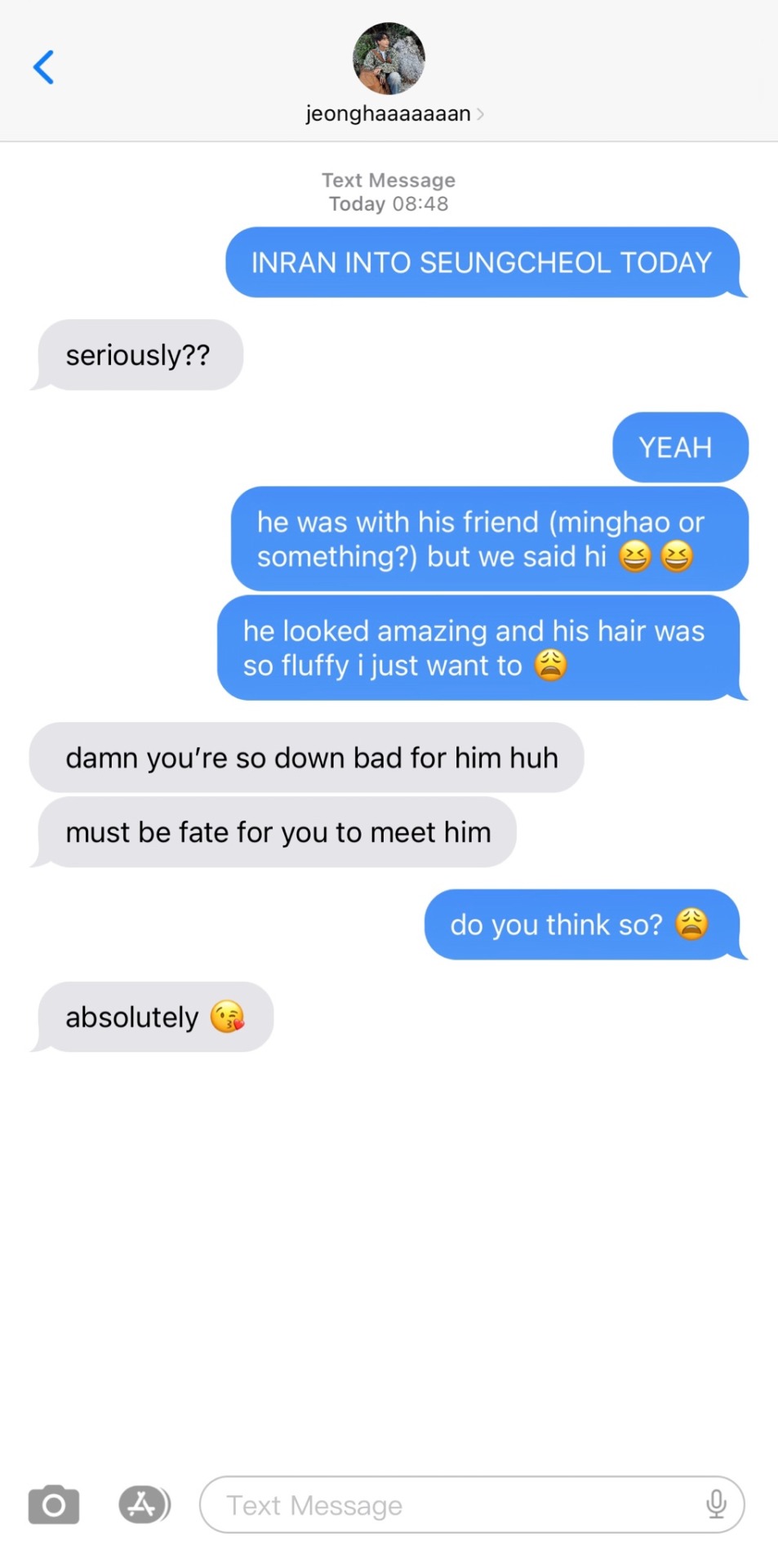This screenshot has height=1568, width=778.
Task: Go back to the messages list
Action: point(43,67)
